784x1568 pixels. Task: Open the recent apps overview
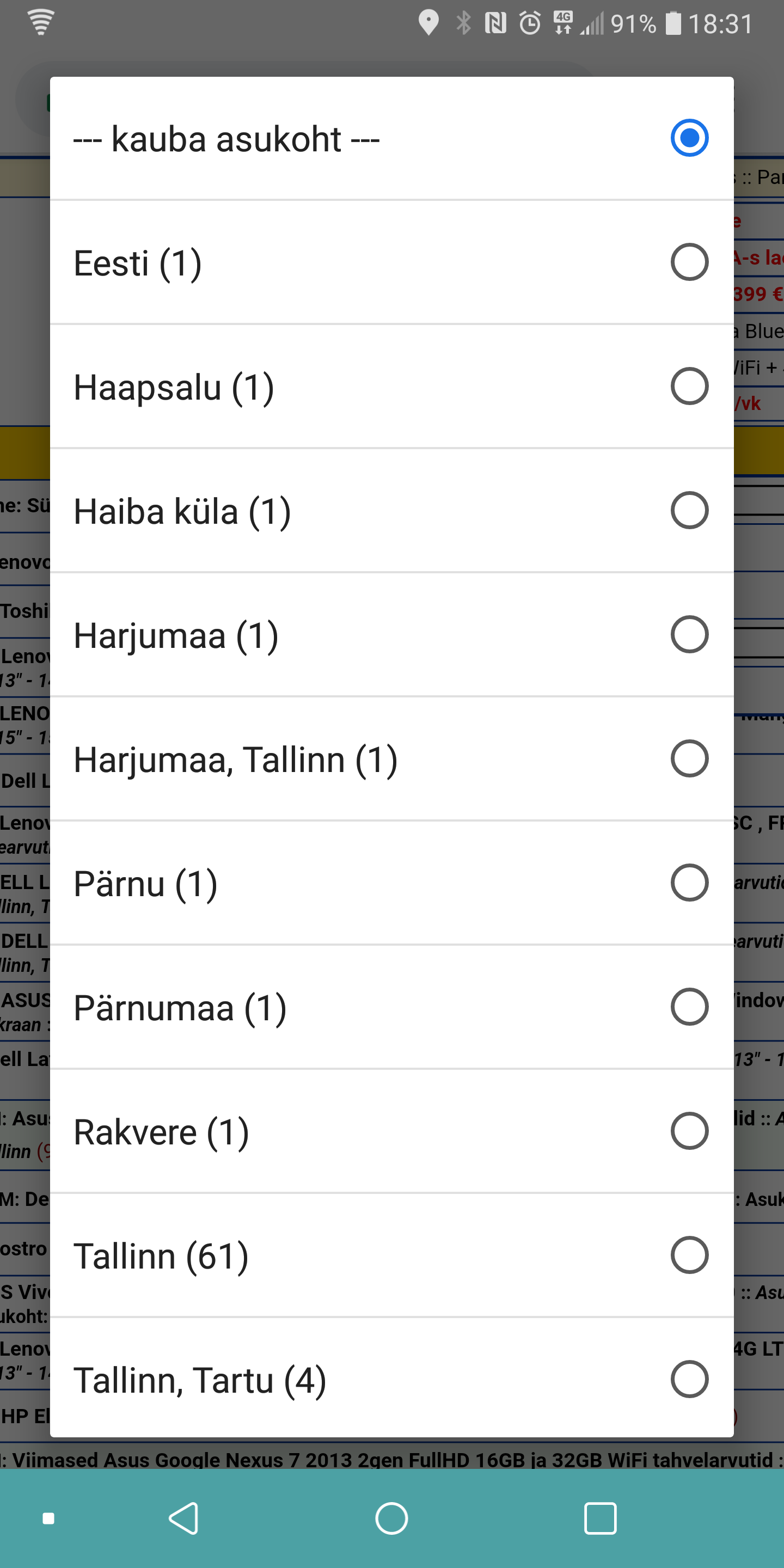[x=600, y=1518]
